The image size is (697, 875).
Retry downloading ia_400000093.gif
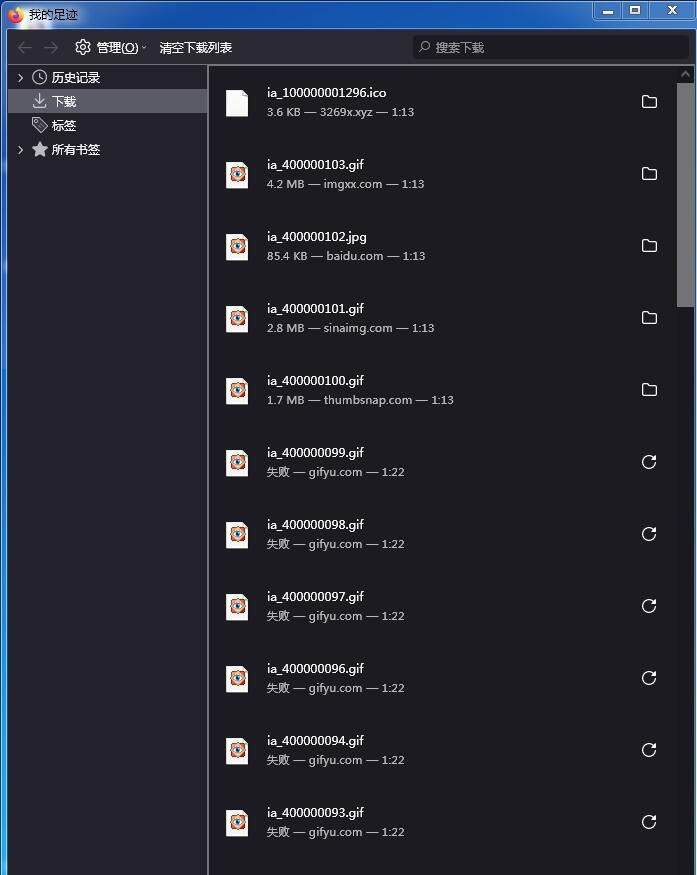(x=649, y=822)
